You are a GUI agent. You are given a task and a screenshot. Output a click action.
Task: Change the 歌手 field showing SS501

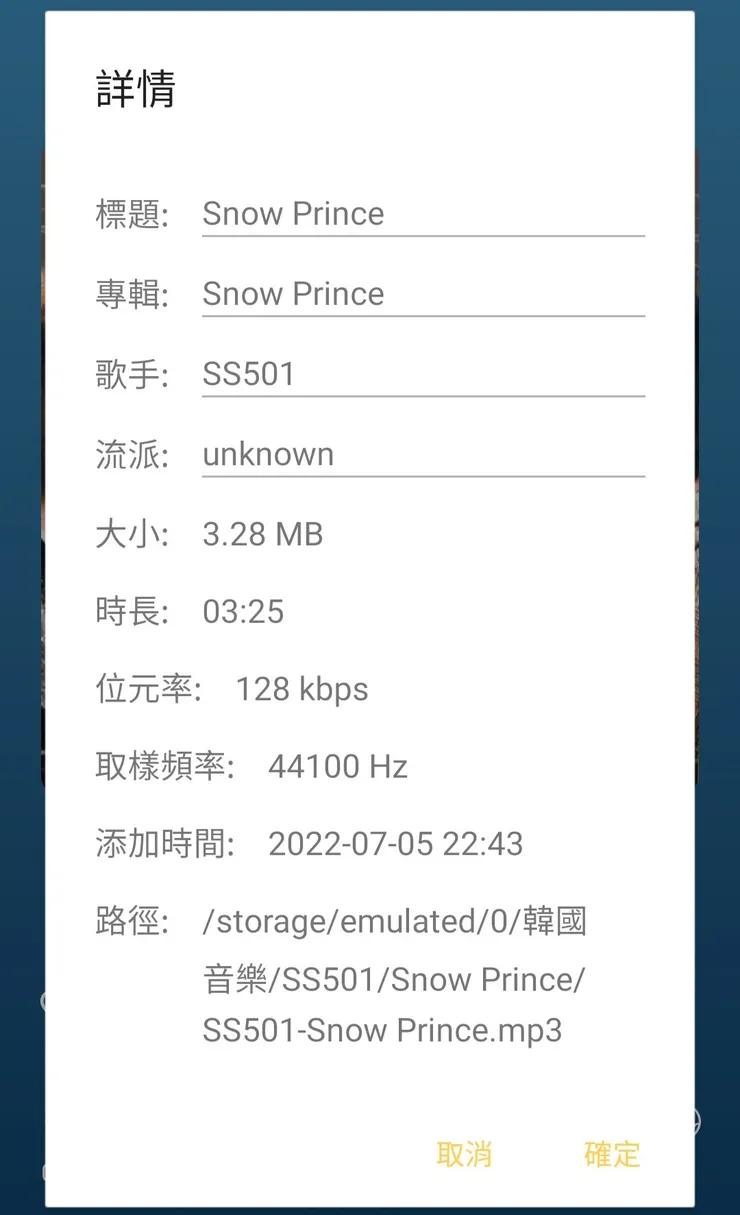pyautogui.click(x=422, y=374)
